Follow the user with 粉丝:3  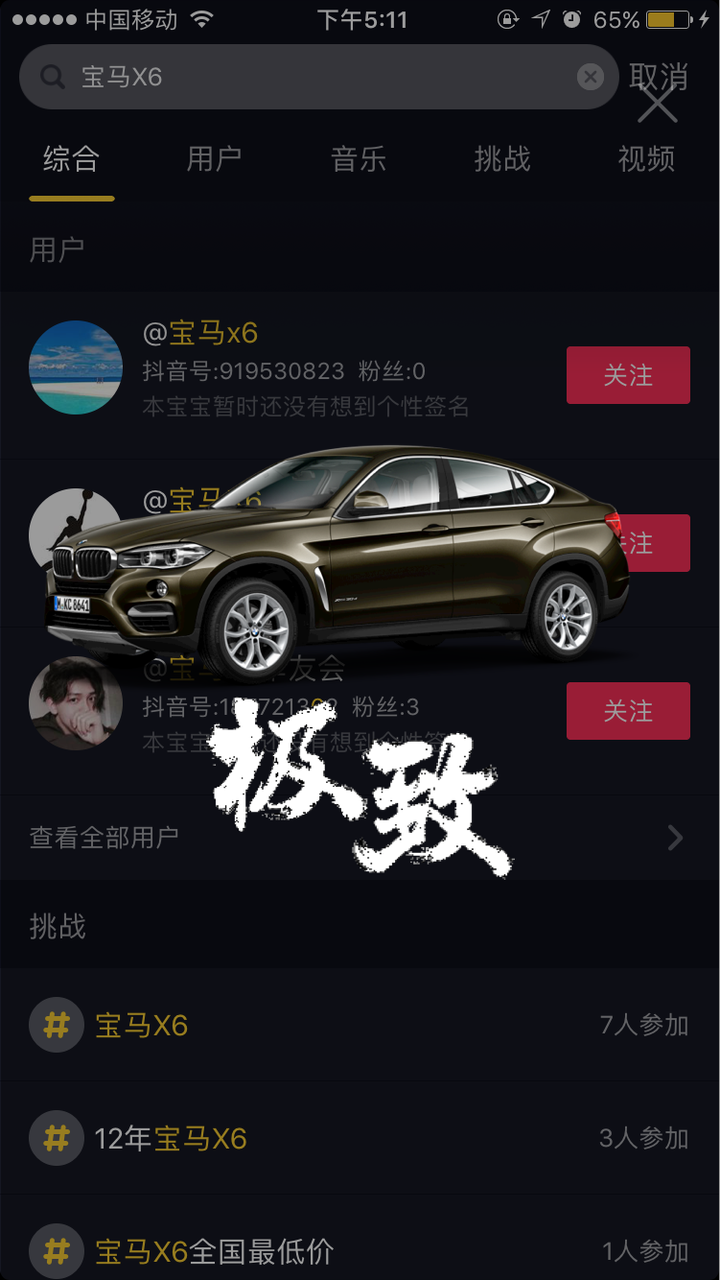click(628, 711)
